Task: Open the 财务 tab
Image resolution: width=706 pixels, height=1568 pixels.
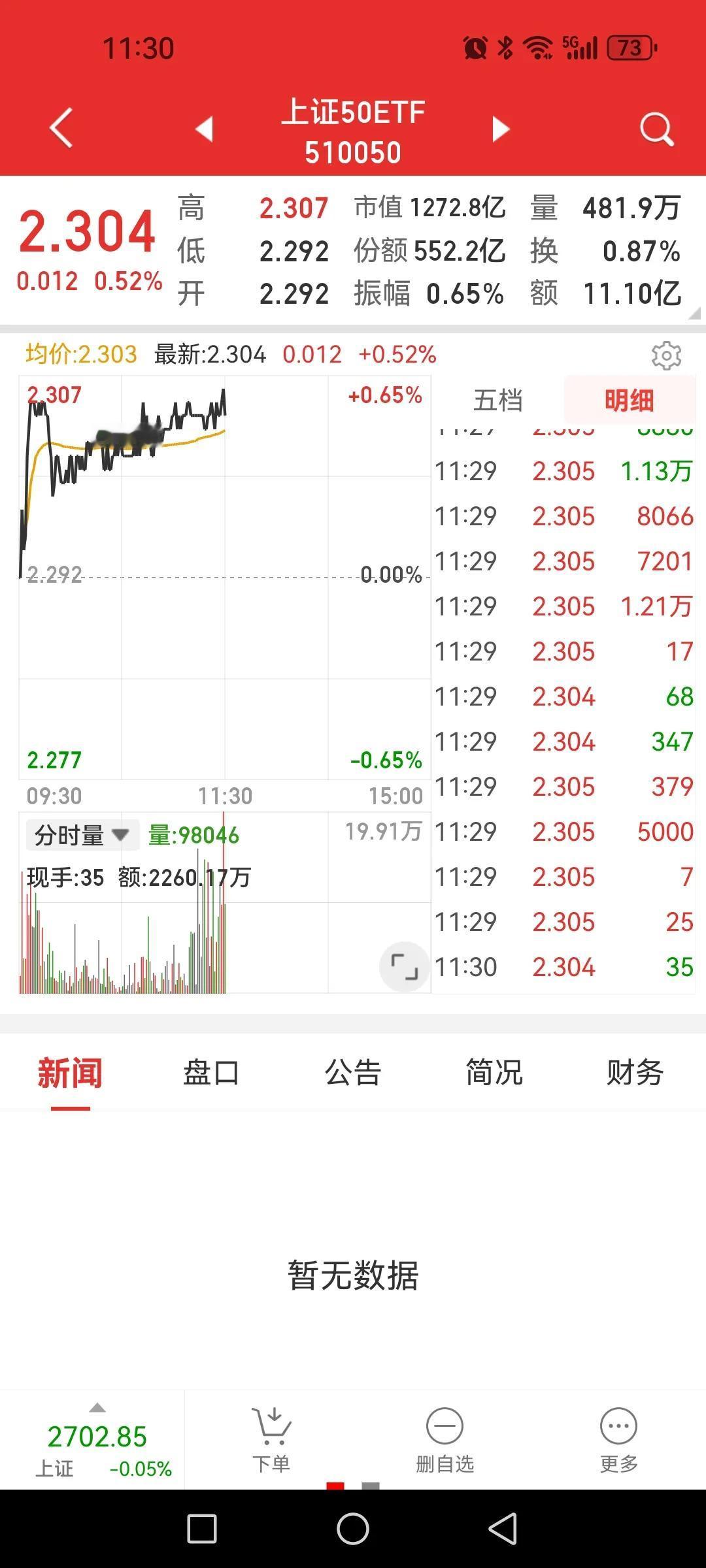Action: pos(635,1073)
